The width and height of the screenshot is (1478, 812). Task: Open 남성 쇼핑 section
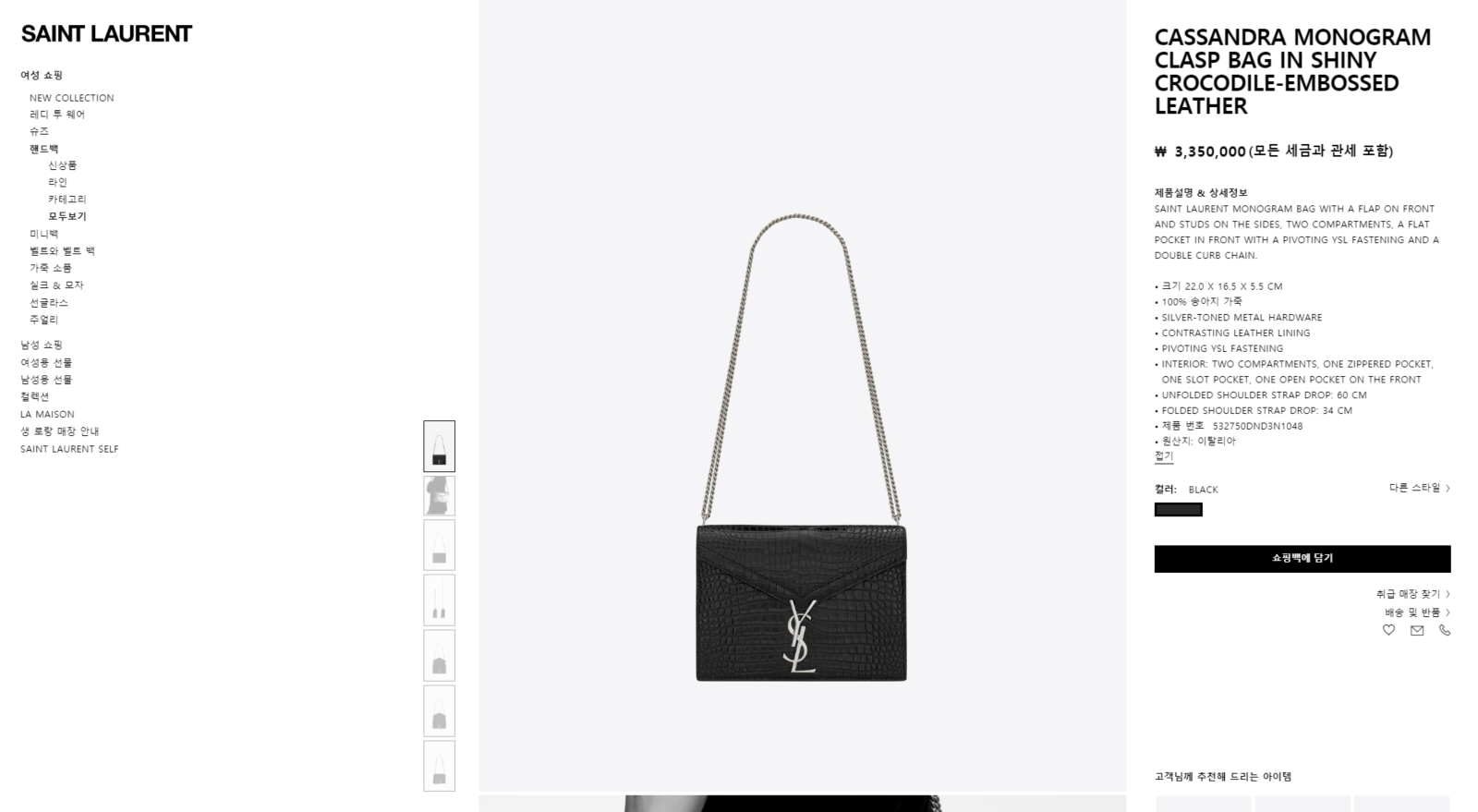42,345
